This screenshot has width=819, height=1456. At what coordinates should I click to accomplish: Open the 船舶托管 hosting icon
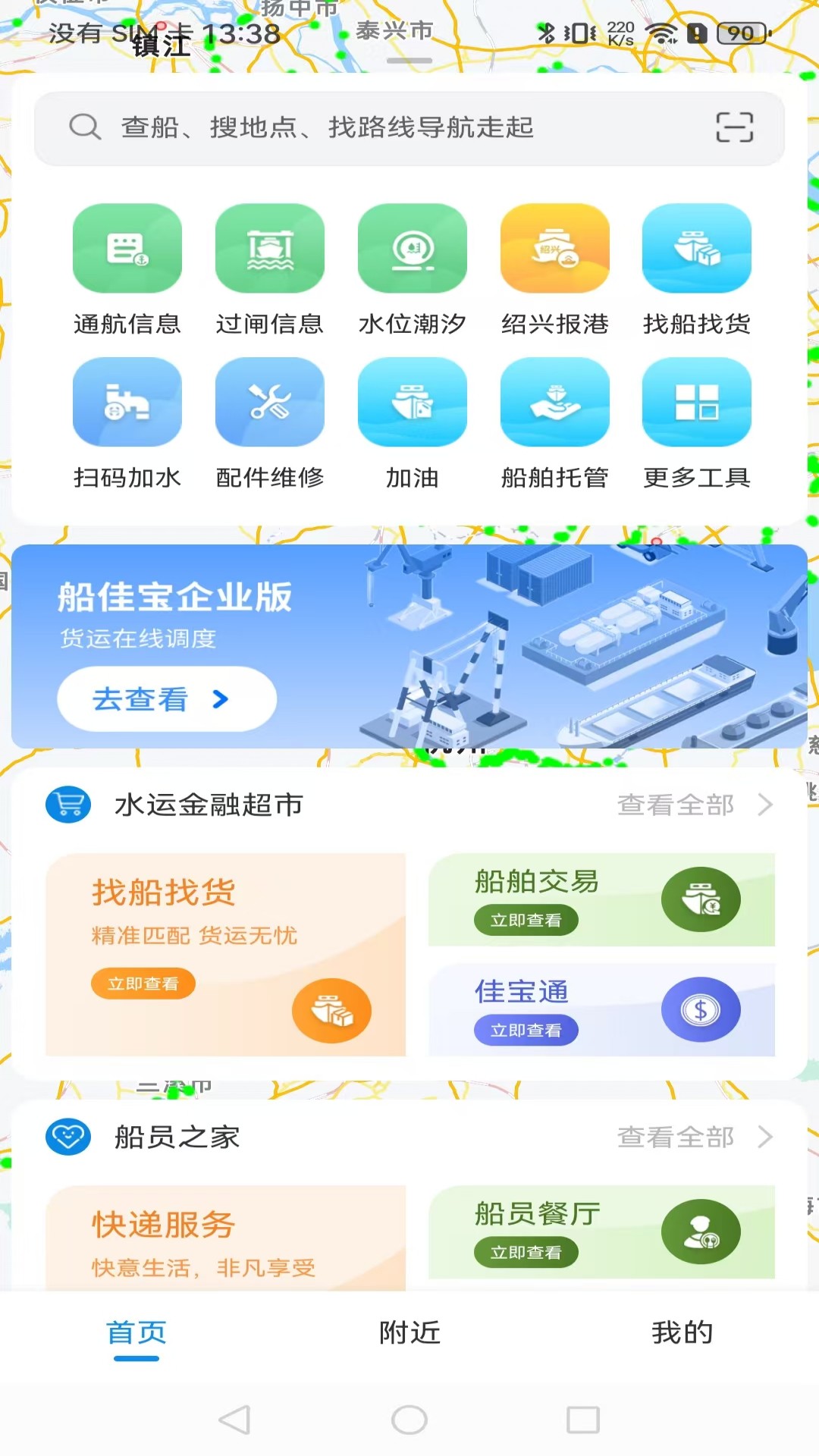pyautogui.click(x=554, y=402)
